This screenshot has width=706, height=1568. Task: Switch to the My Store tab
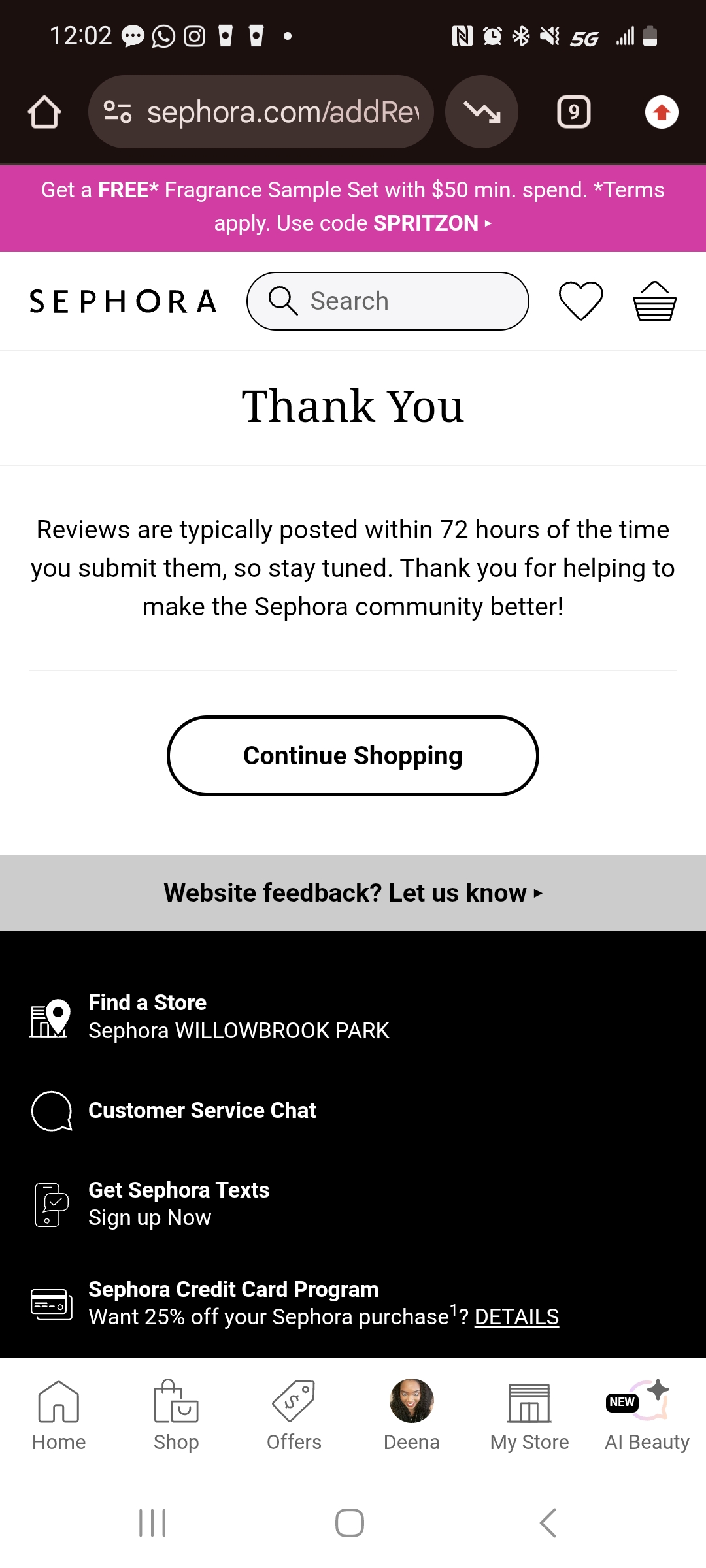pos(529,1414)
